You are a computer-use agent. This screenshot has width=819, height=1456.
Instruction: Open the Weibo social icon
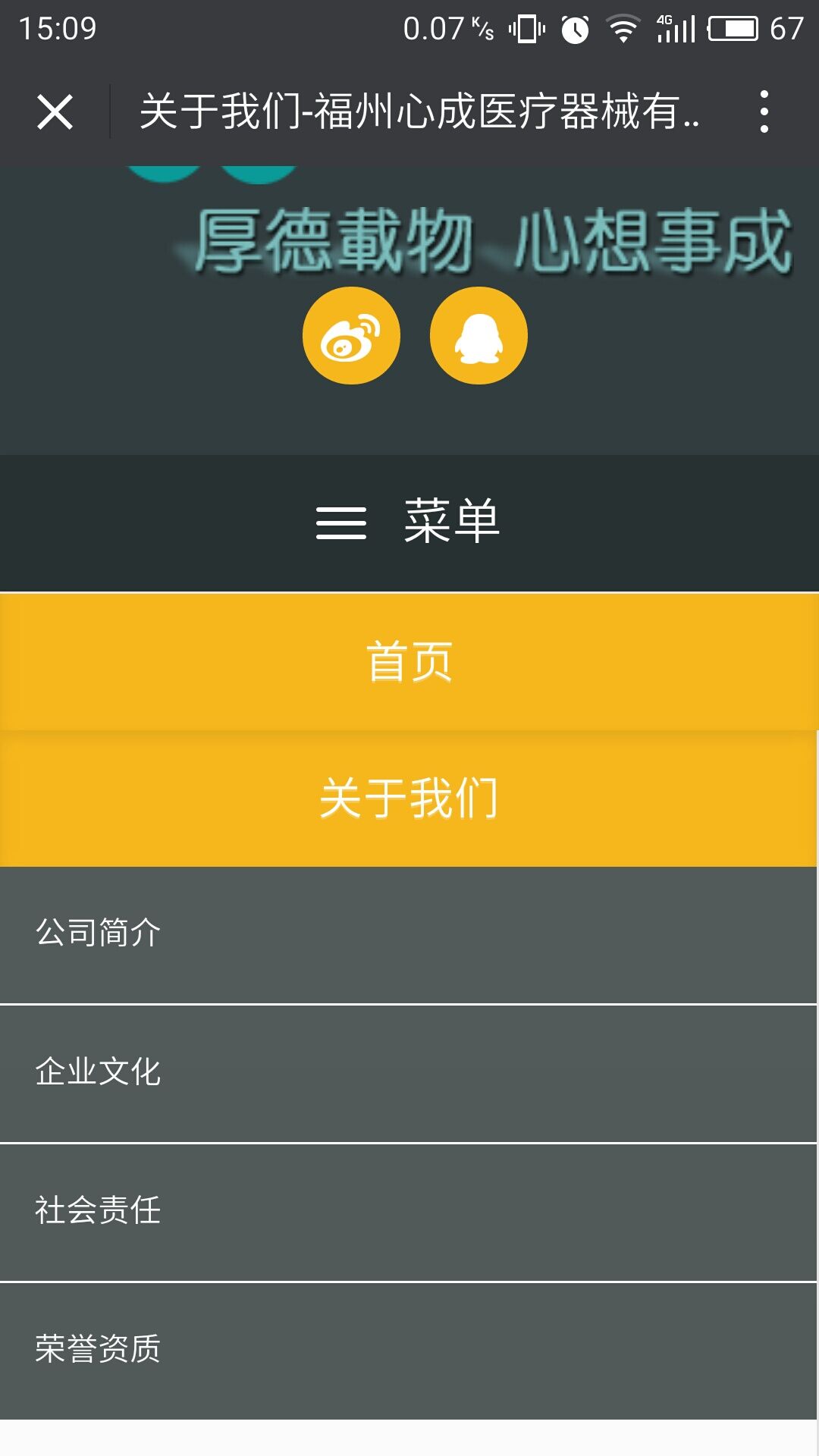(351, 336)
